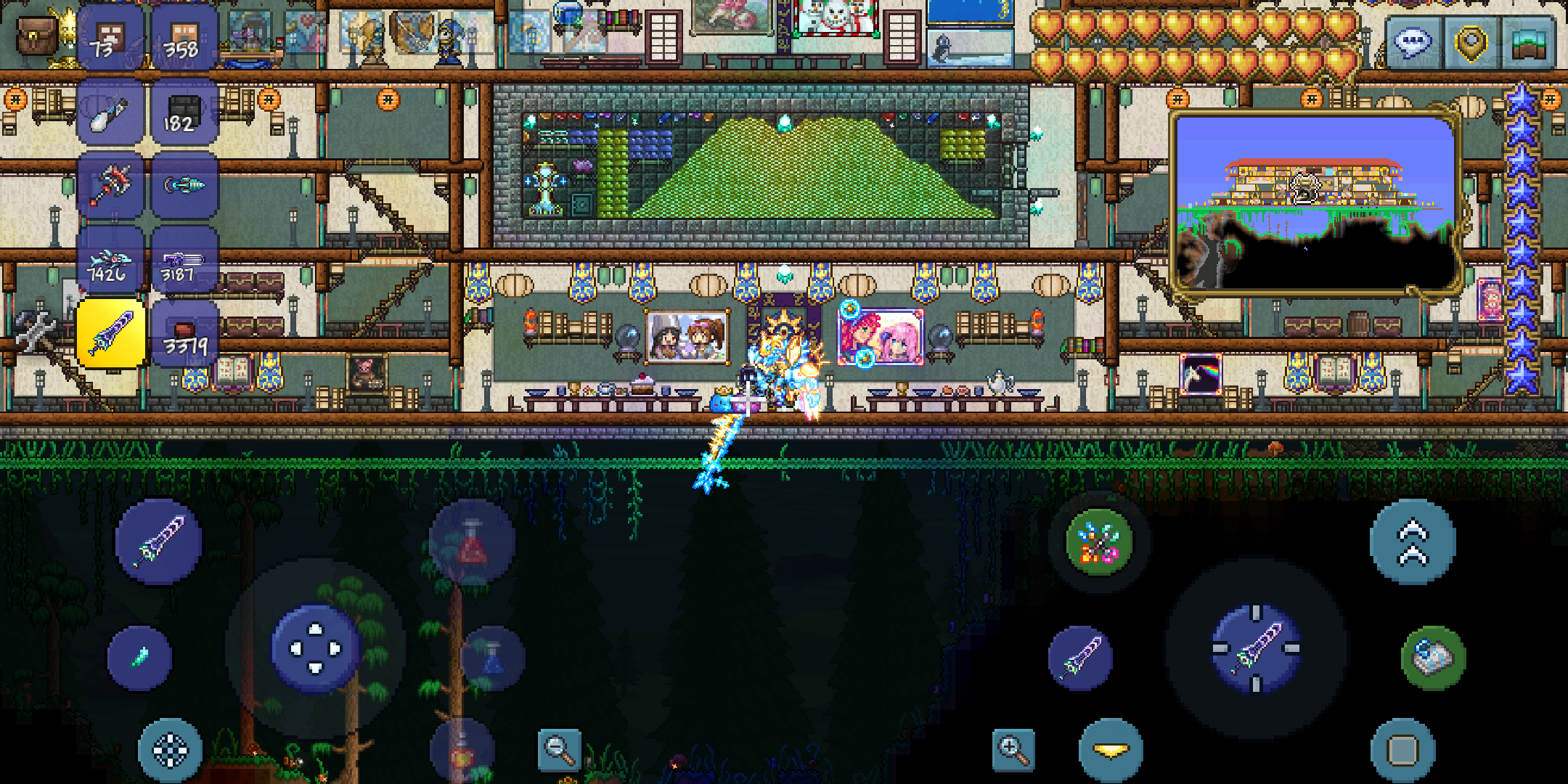Zoom out with the minus magnifier

tap(560, 749)
